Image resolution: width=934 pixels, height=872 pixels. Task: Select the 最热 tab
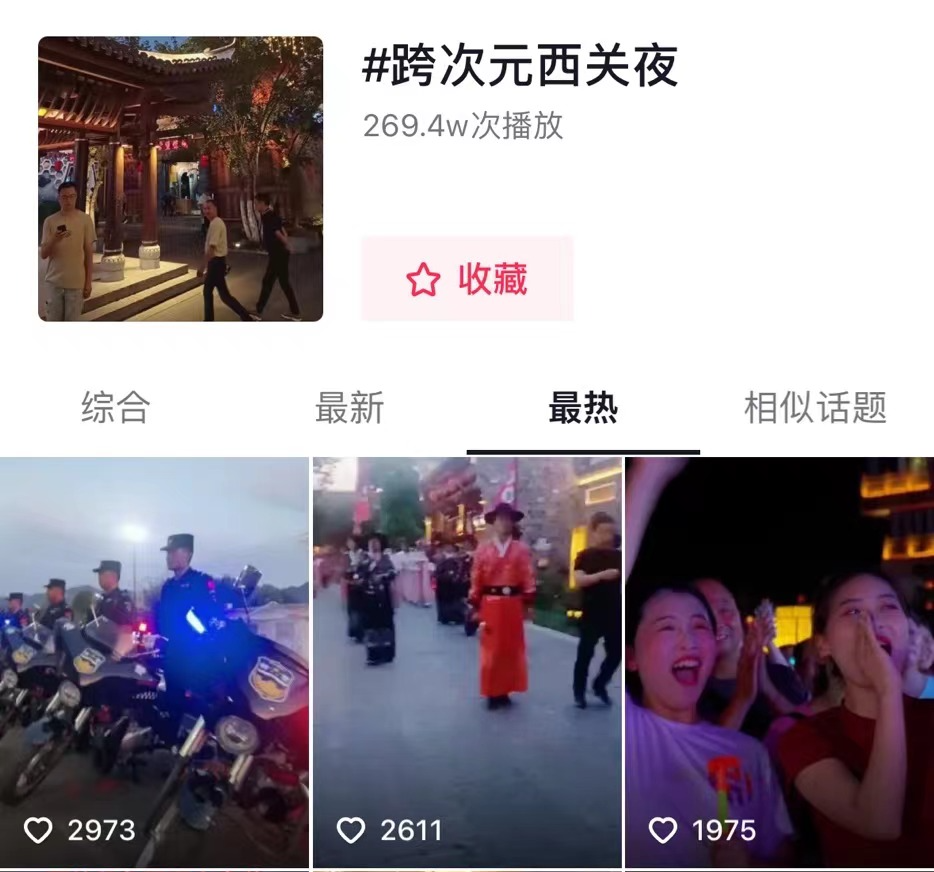click(x=583, y=408)
